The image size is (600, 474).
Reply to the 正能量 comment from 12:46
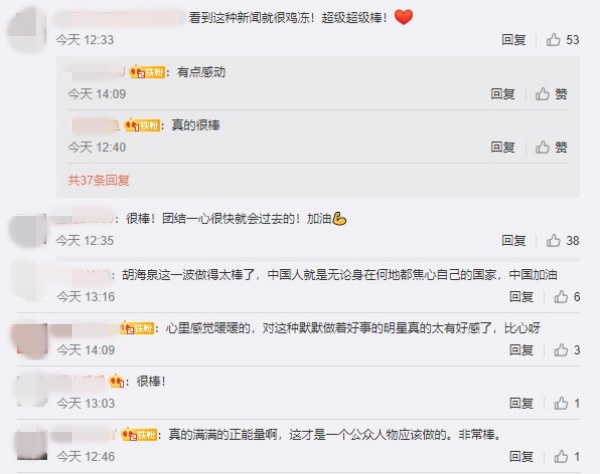pyautogui.click(x=521, y=456)
